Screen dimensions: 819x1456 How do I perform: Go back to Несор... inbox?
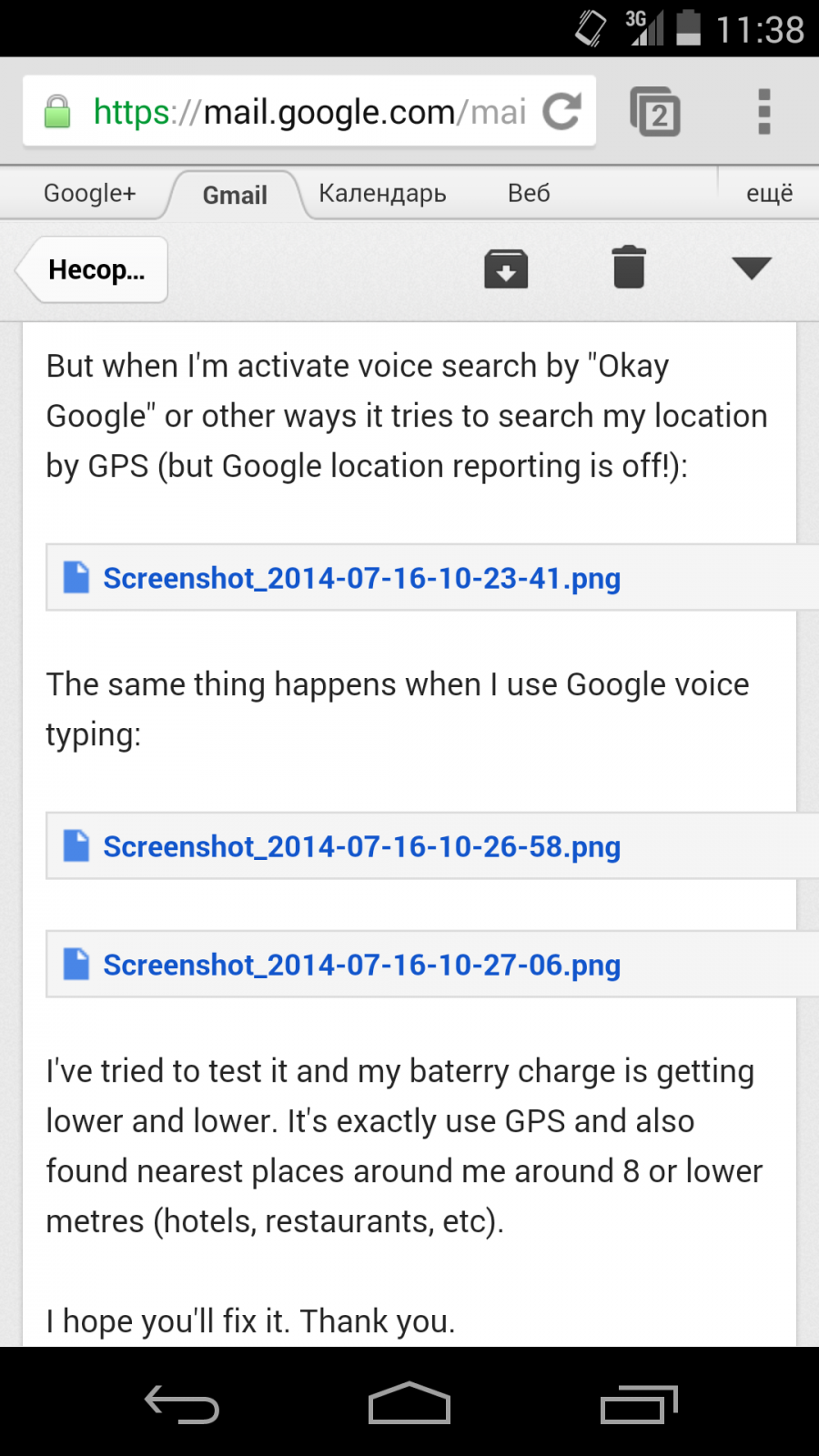tap(95, 269)
